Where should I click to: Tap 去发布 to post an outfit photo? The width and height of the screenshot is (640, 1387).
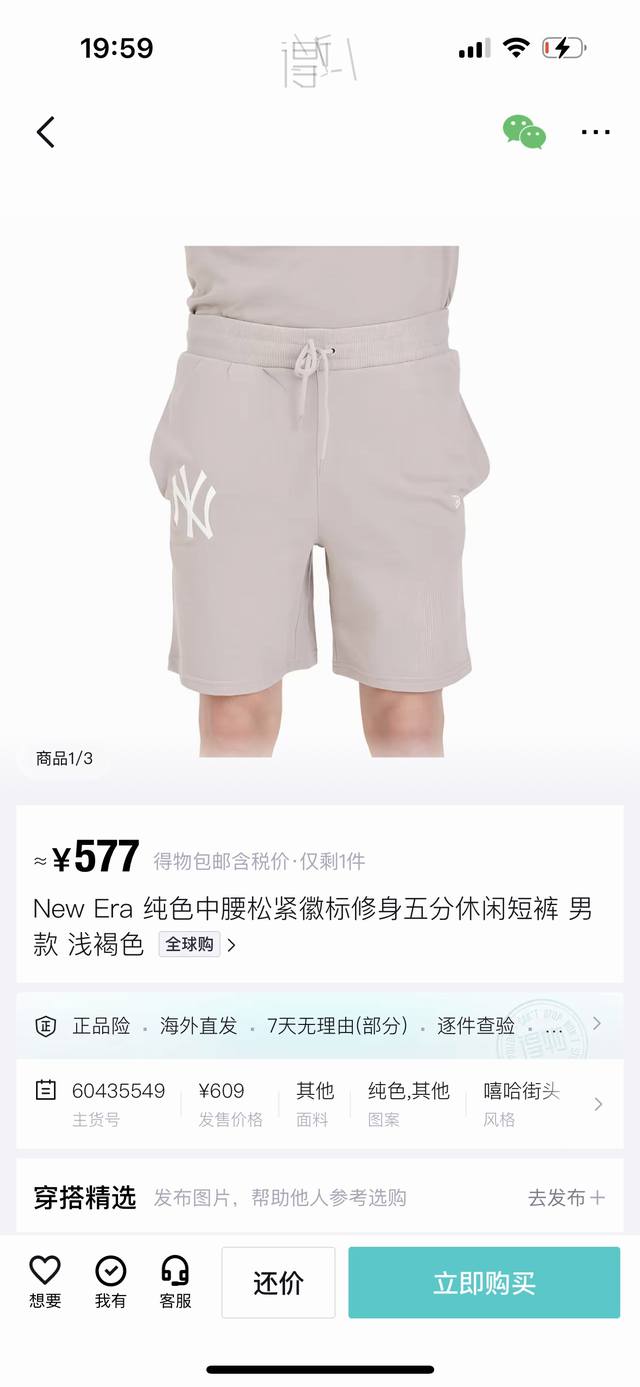tap(566, 1197)
